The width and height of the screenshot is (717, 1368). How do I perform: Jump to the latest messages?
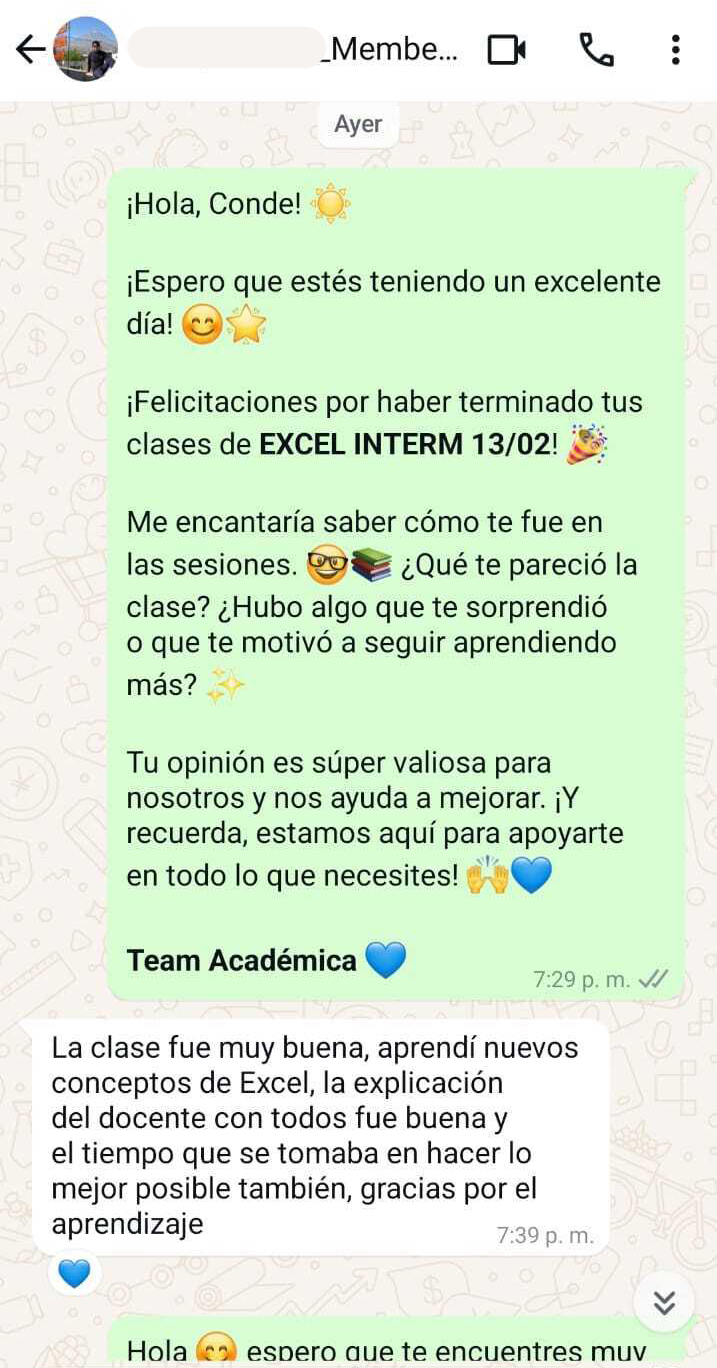pos(664,1302)
